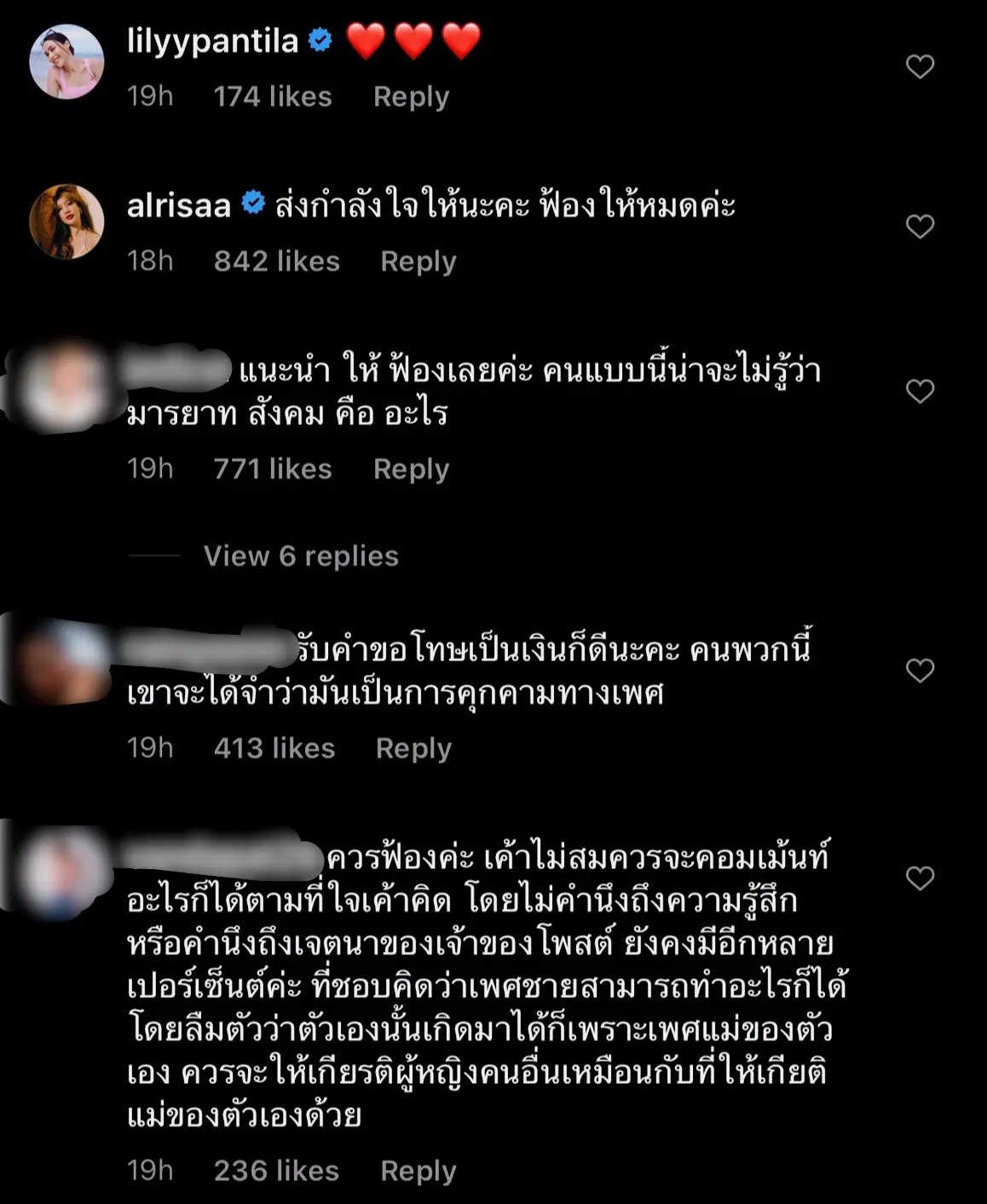987x1204 pixels.
Task: View who liked lilyypantila's comment (174 likes)
Action: 272,96
